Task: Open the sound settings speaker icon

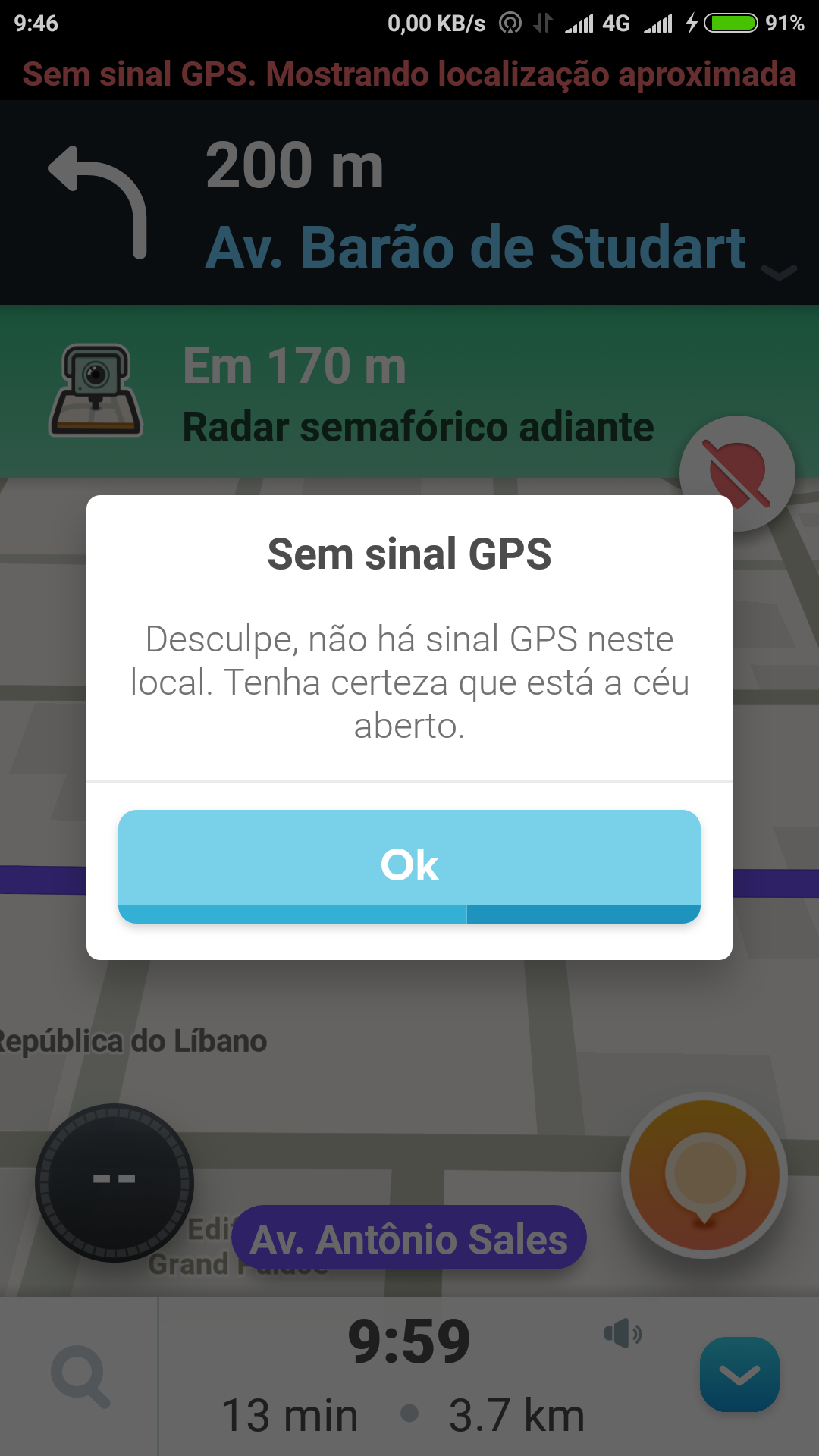Action: coord(623,1333)
